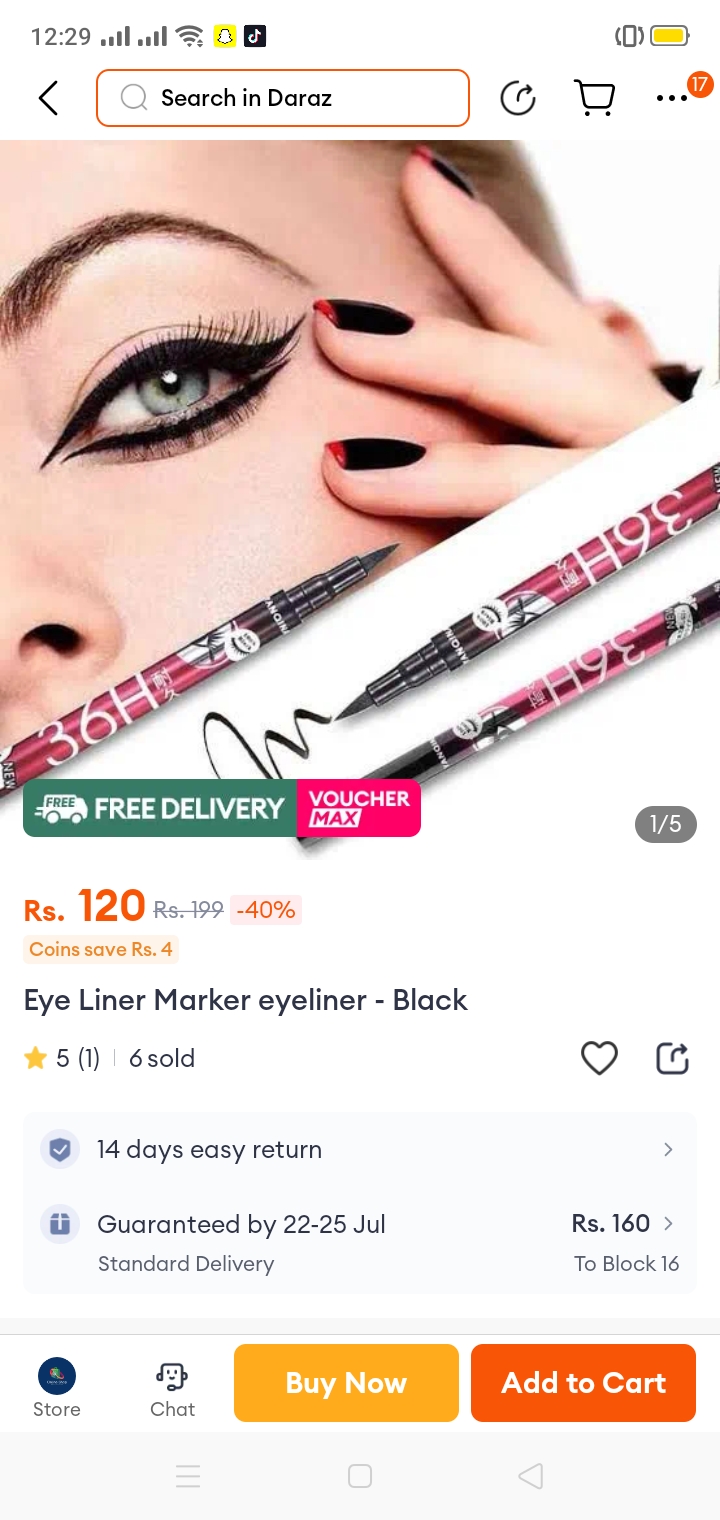This screenshot has width=720, height=1520.
Task: Open the shopping cart
Action: pyautogui.click(x=594, y=98)
